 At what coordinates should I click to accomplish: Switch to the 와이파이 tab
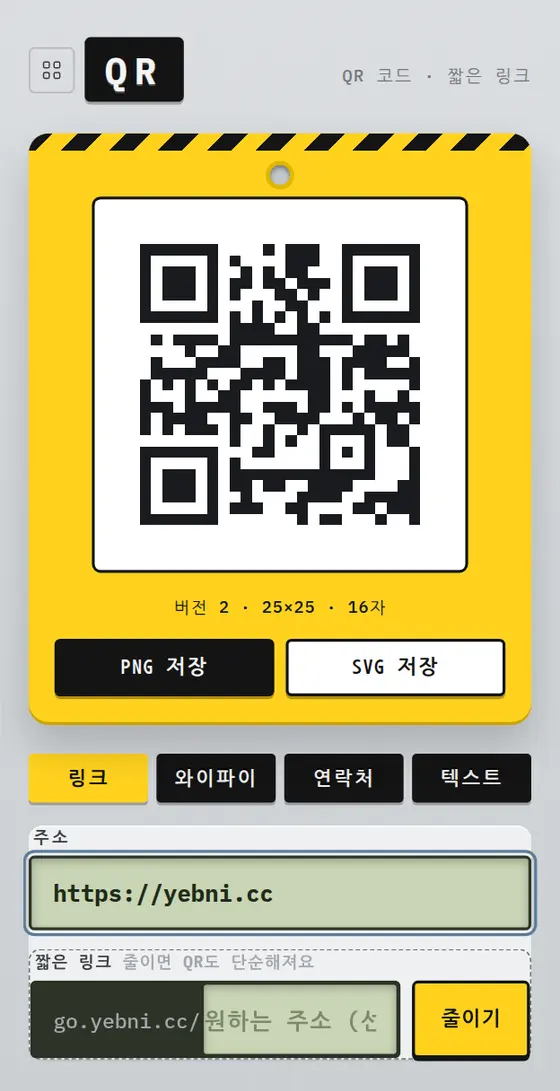(216, 777)
